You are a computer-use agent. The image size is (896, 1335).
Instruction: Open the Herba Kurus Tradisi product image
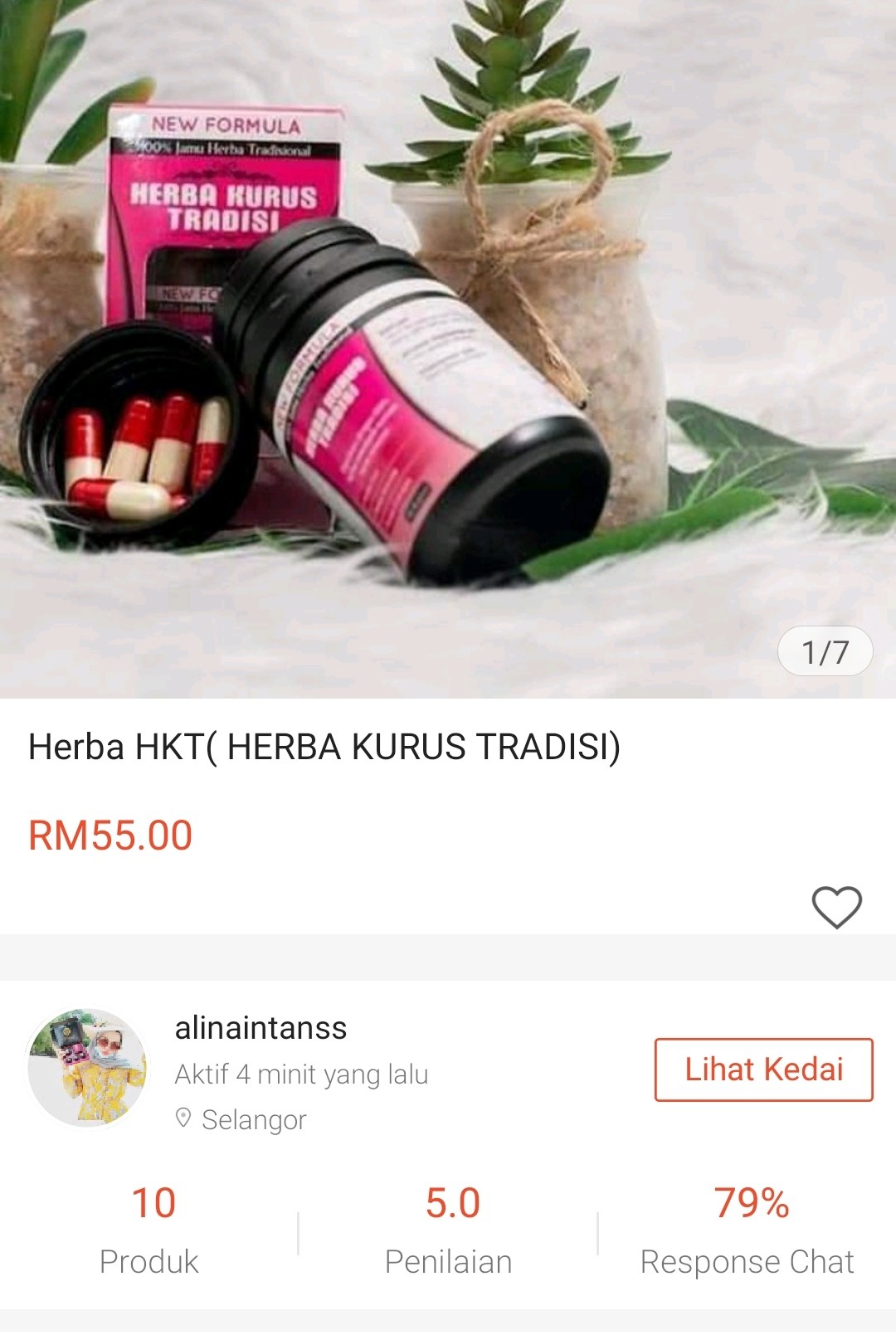pyautogui.click(x=448, y=348)
